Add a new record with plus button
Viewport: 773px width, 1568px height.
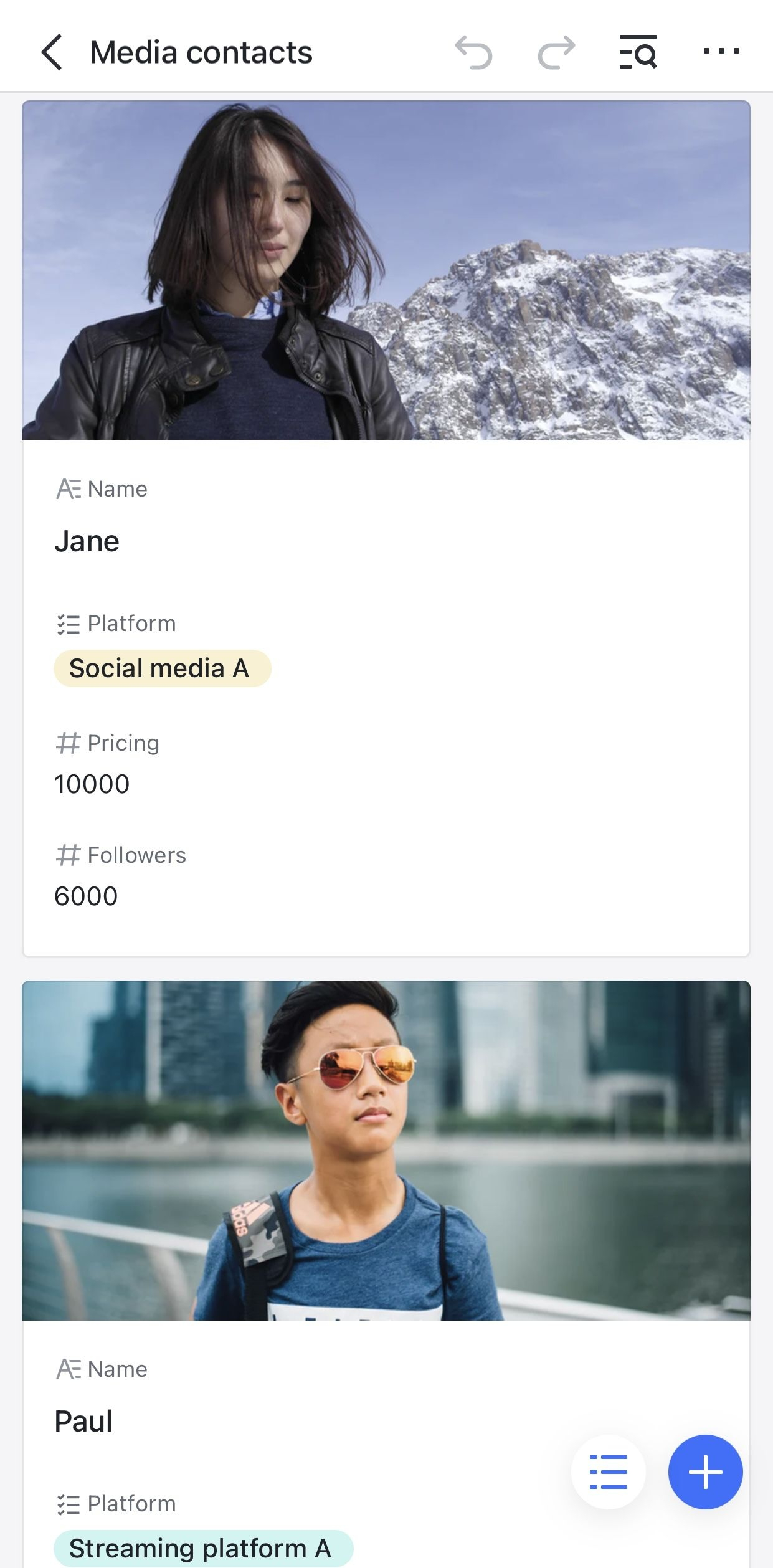coord(705,1471)
